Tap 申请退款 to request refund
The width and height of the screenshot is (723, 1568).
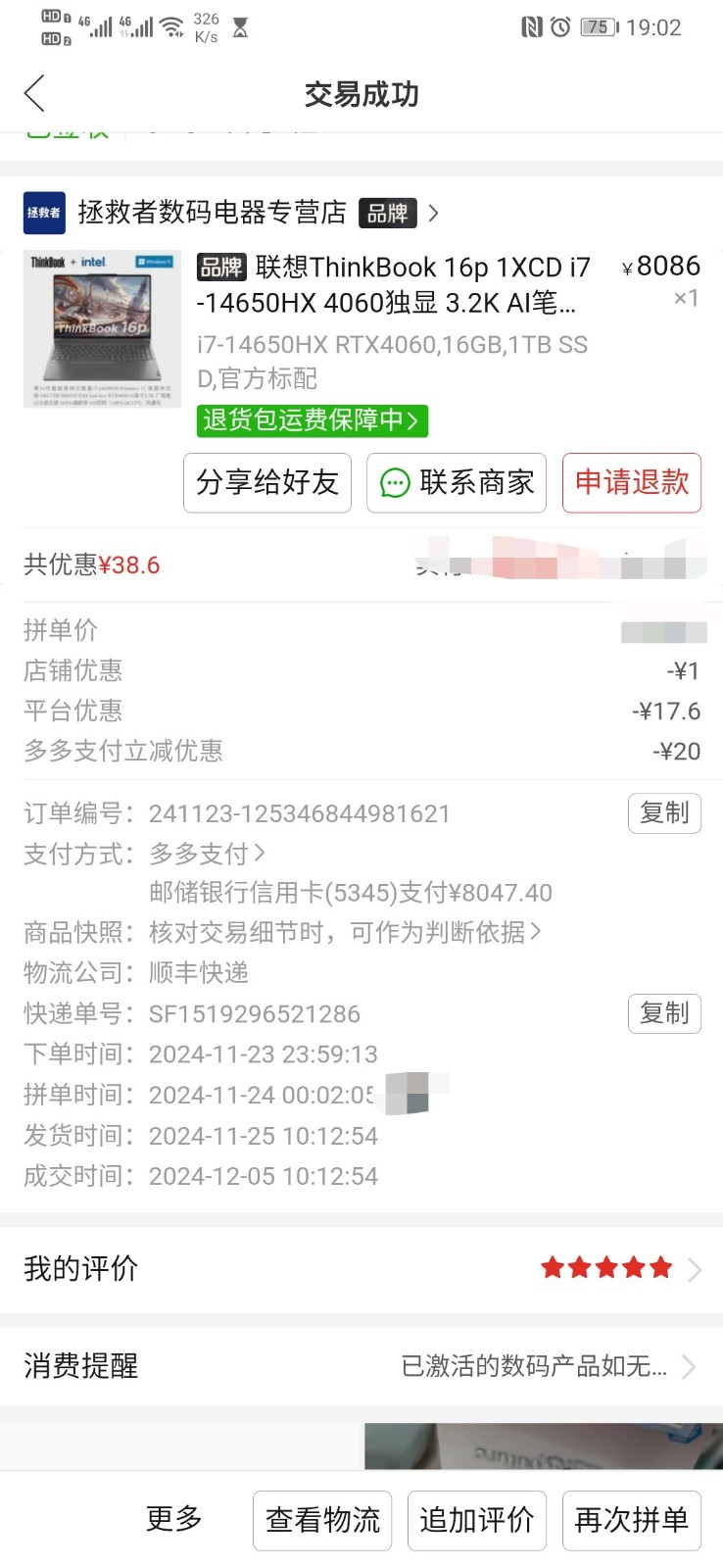pos(631,482)
